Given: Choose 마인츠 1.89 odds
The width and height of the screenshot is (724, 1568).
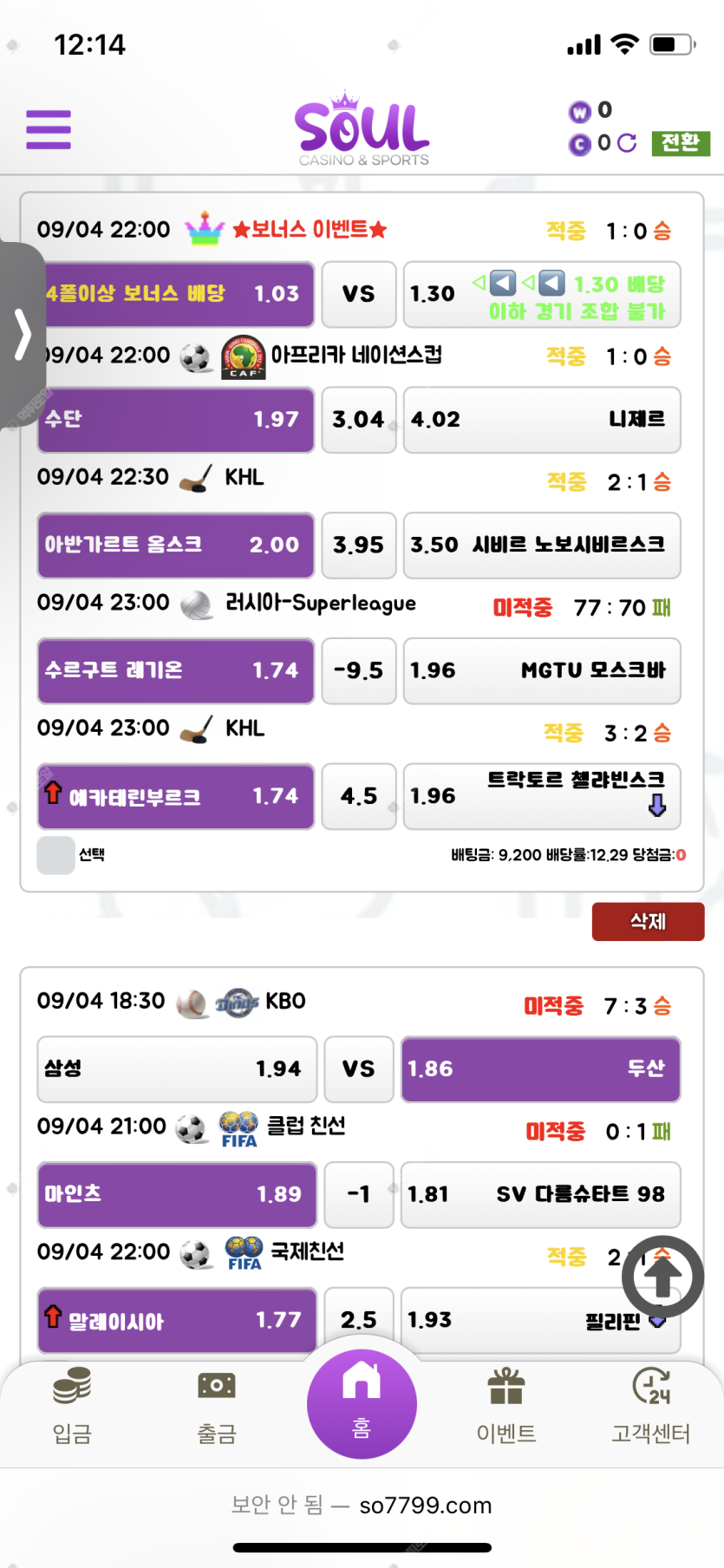Looking at the screenshot, I should (x=177, y=1195).
